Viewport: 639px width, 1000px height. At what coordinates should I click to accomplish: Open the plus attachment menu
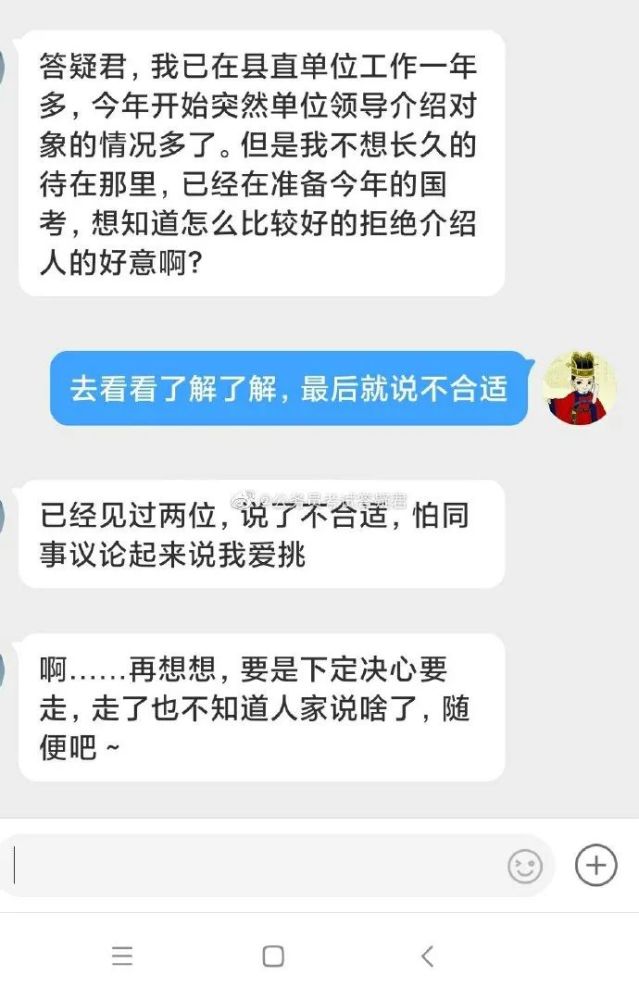tap(596, 865)
